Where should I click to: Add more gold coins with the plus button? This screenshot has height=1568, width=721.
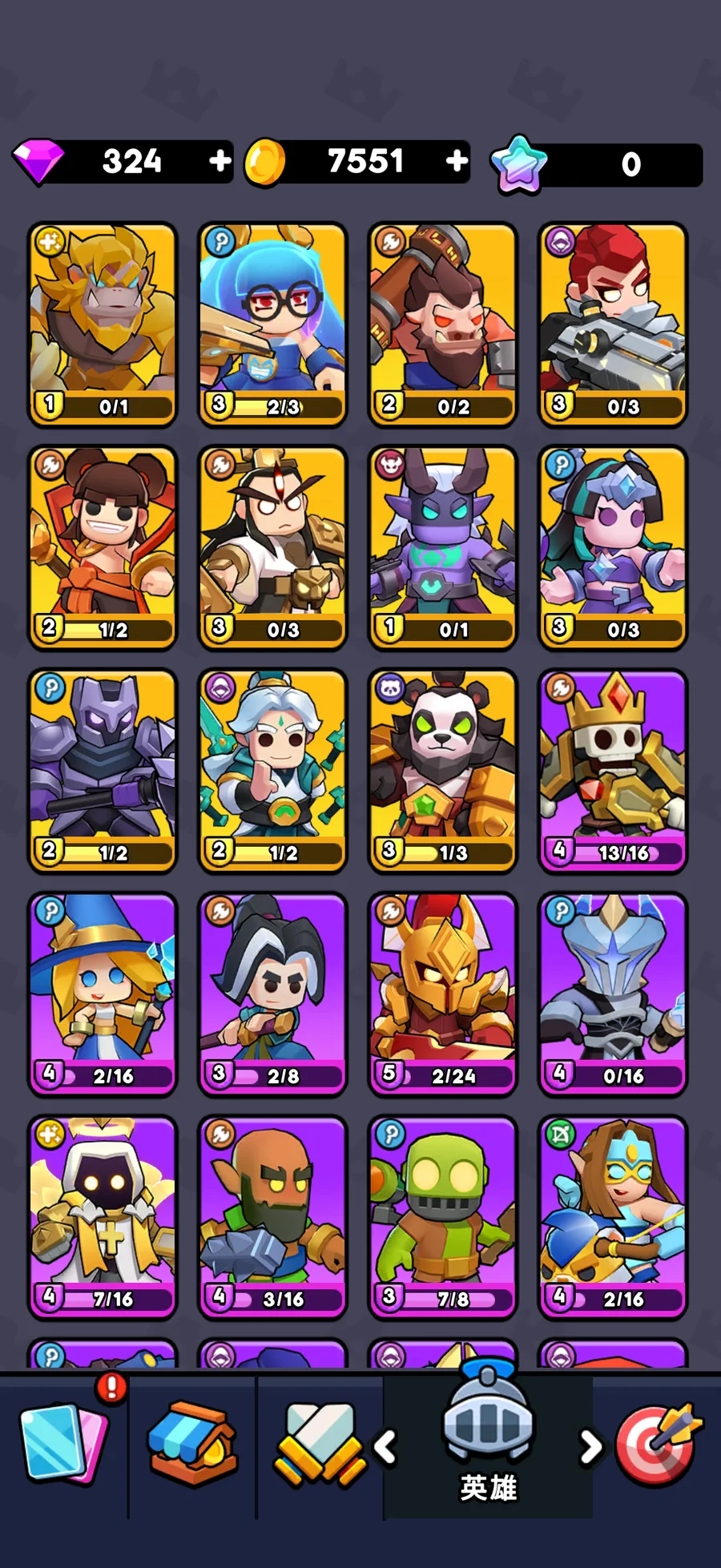(x=457, y=161)
